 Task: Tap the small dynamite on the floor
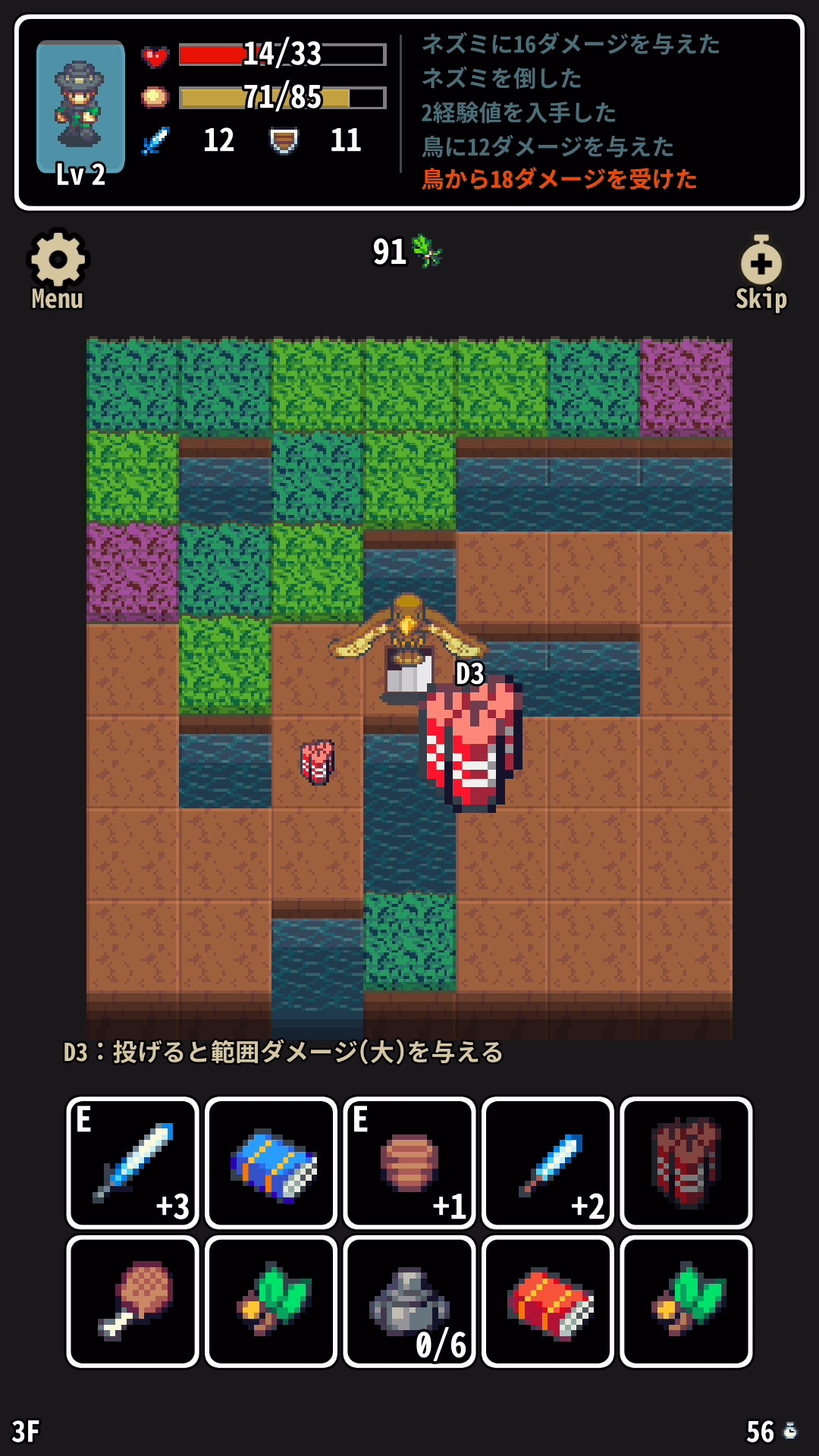tap(318, 761)
